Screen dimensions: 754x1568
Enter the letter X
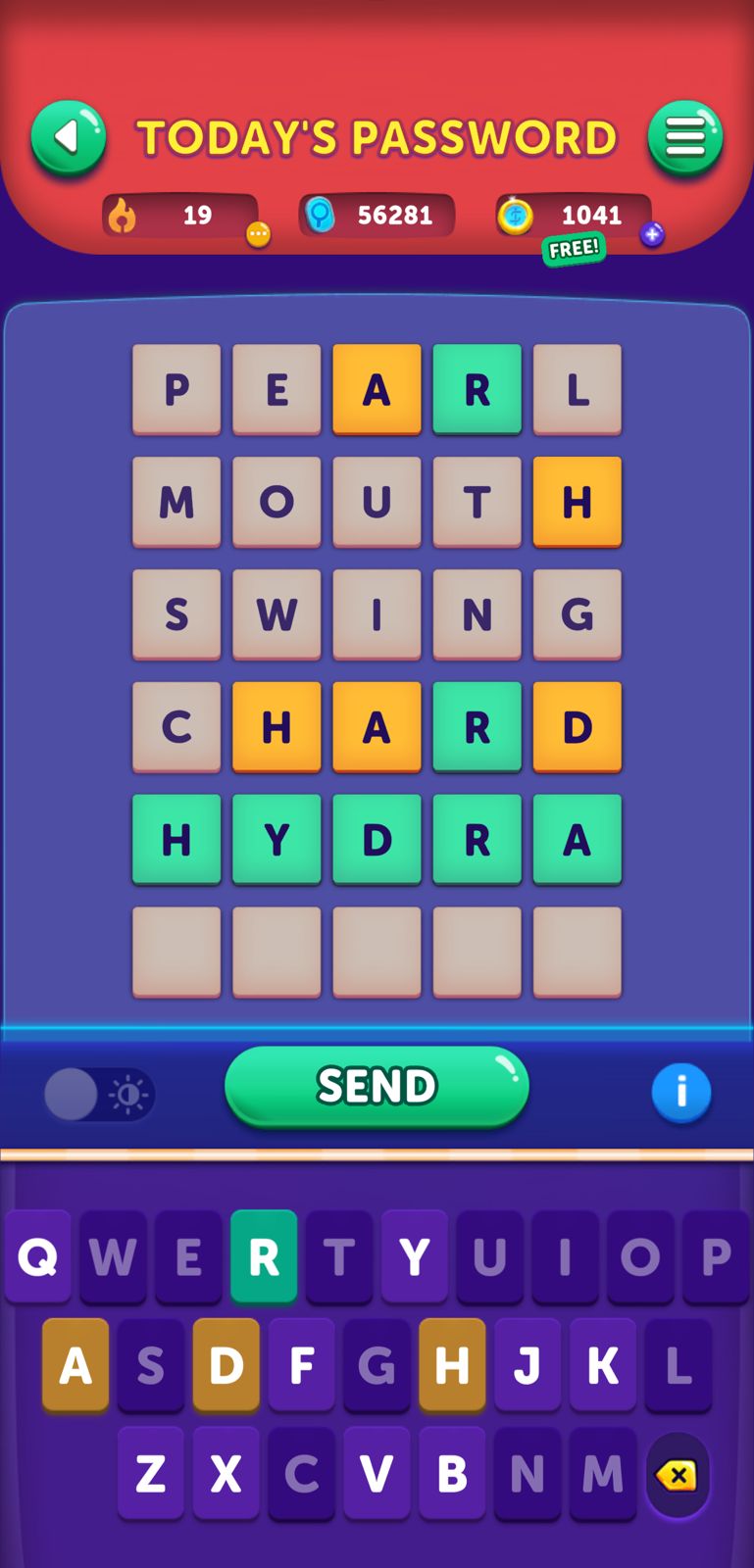pyautogui.click(x=226, y=1472)
